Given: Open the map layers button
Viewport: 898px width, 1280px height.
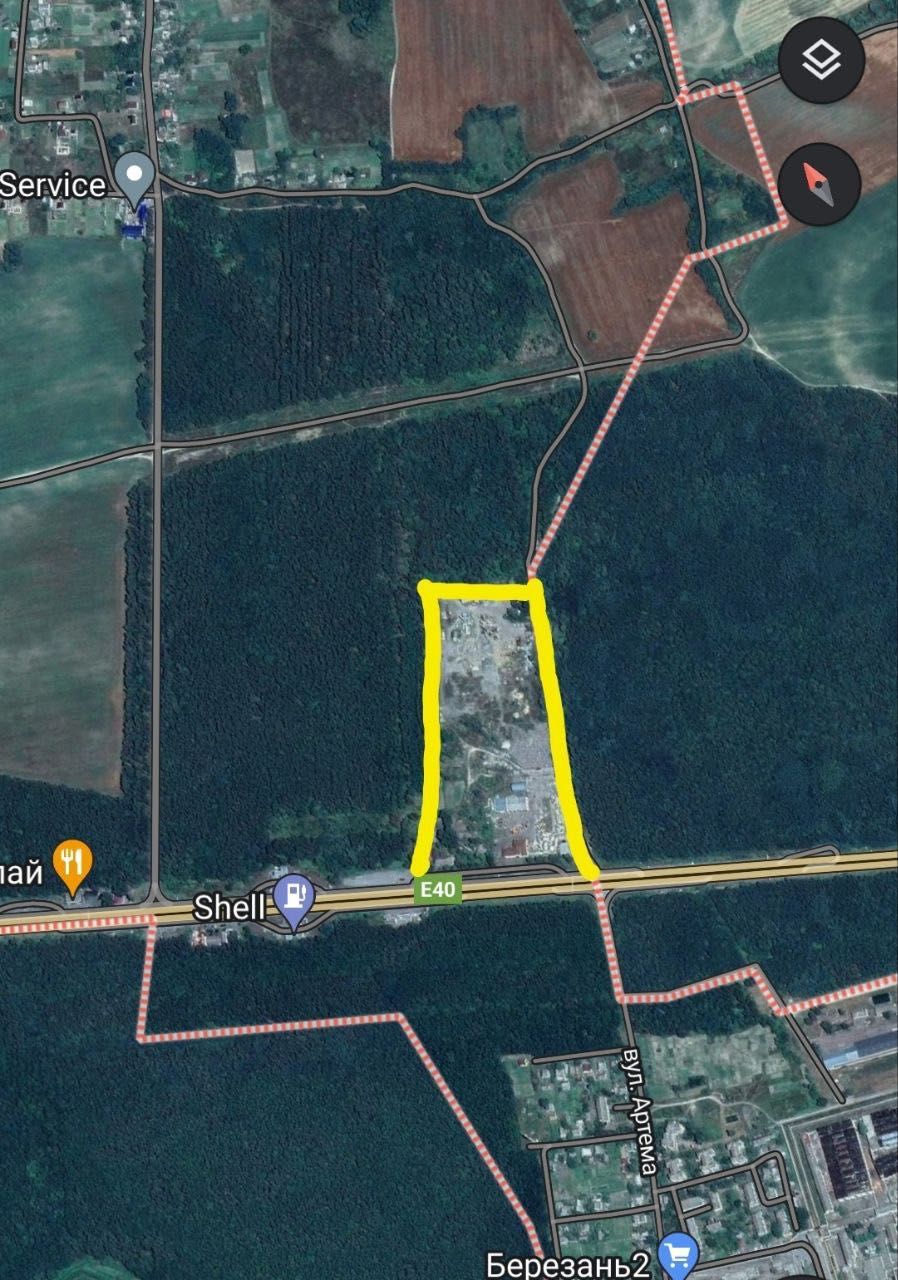Looking at the screenshot, I should [821, 60].
